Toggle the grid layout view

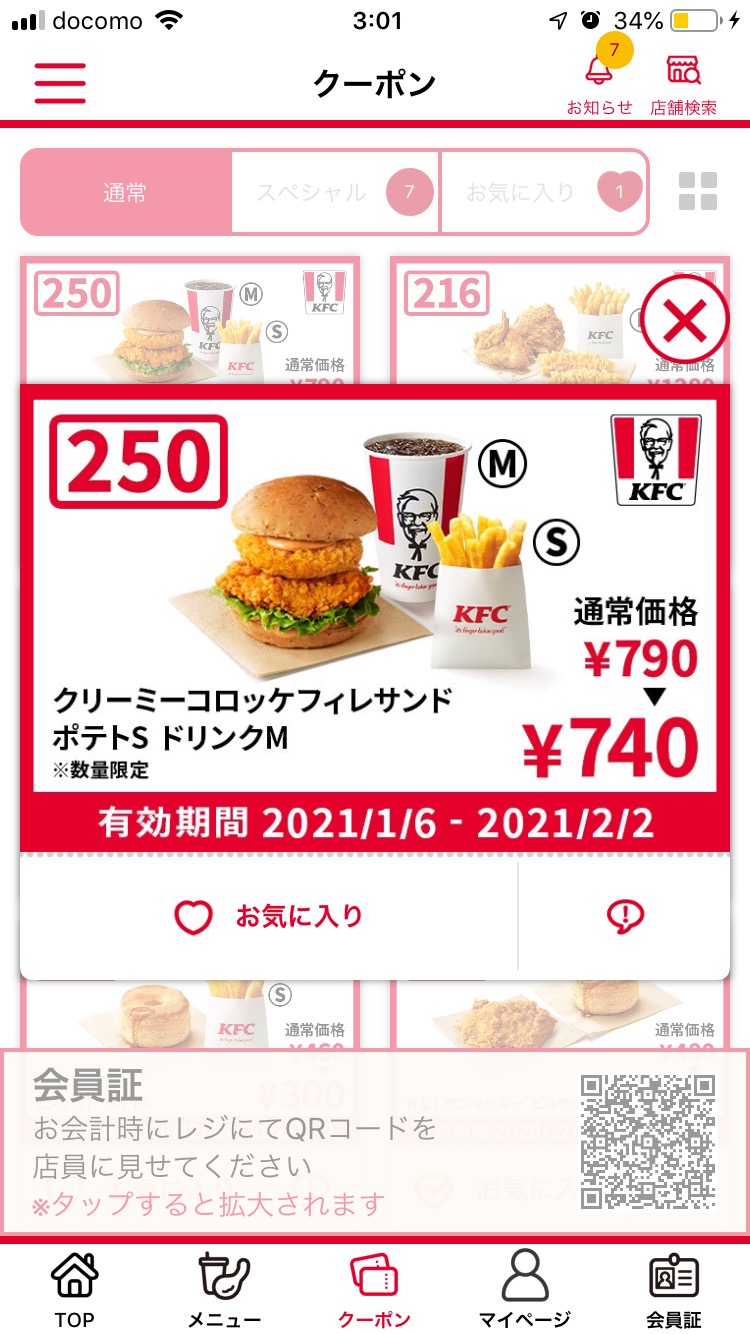[697, 192]
